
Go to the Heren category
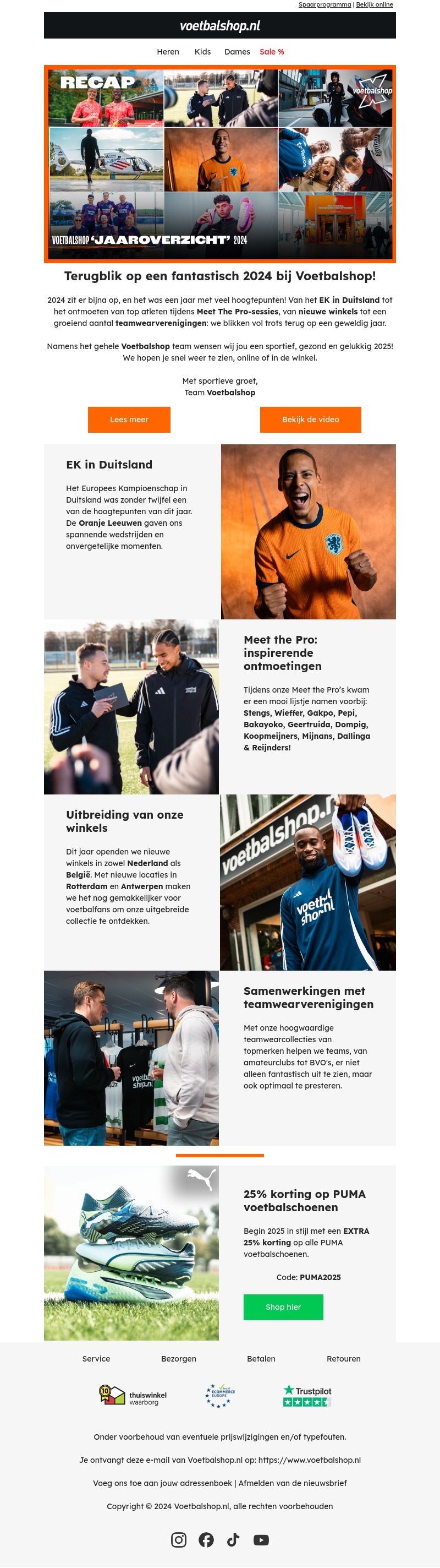(168, 52)
